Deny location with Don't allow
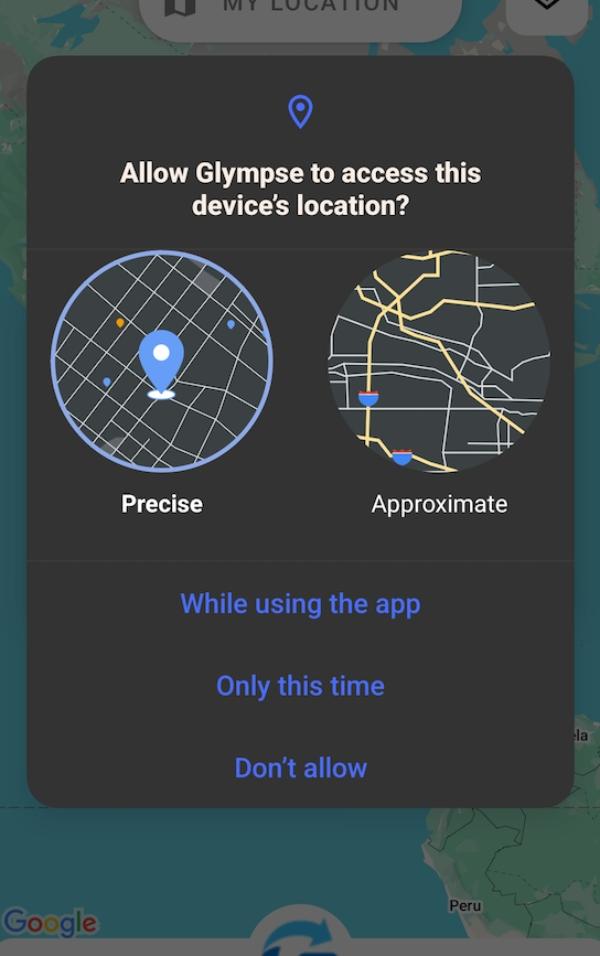The width and height of the screenshot is (600, 956). point(300,768)
